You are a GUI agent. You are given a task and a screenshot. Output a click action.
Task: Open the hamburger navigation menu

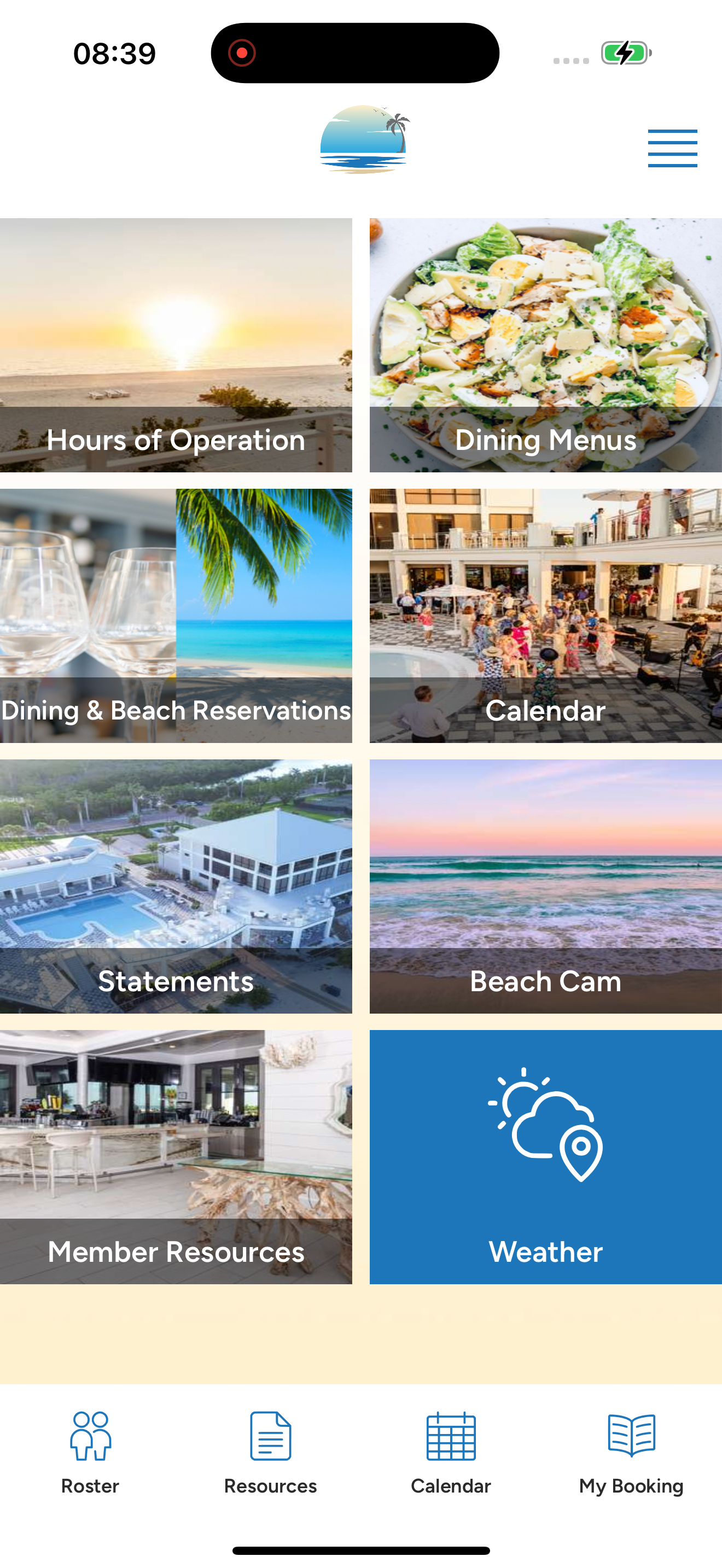pos(672,148)
